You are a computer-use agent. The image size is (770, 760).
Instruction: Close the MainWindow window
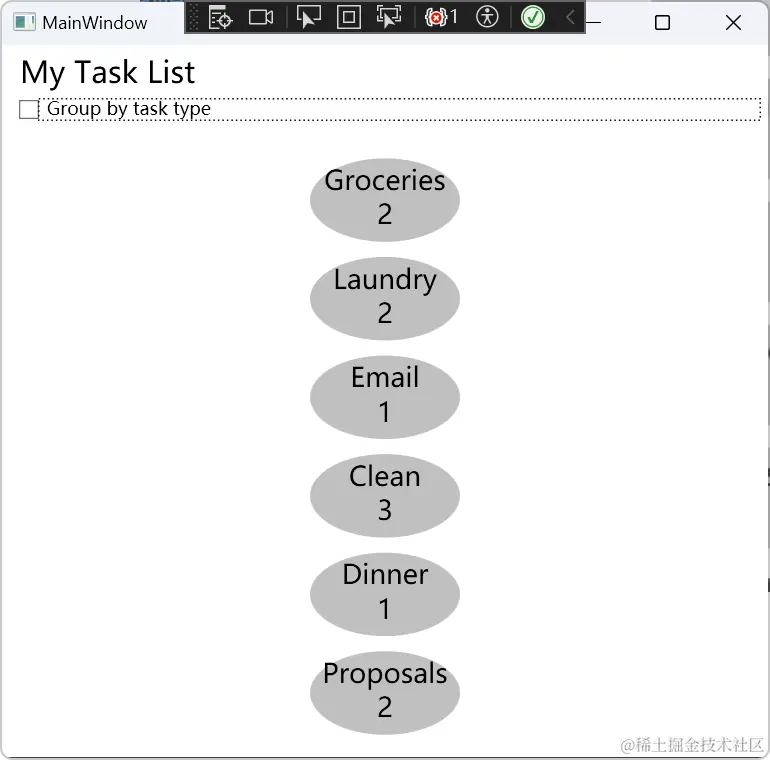[x=733, y=22]
